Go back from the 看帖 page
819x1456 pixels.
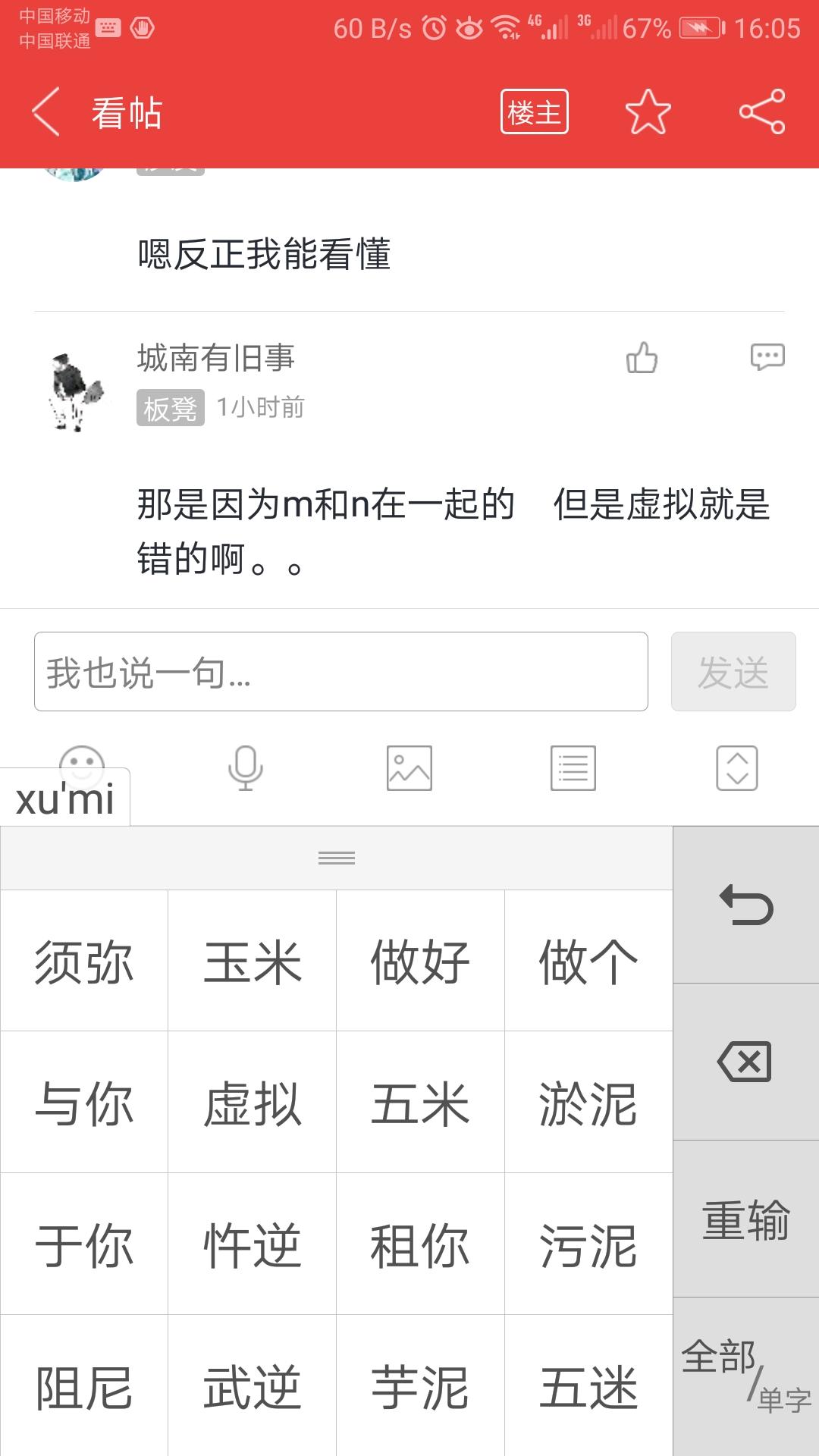pos(47,112)
